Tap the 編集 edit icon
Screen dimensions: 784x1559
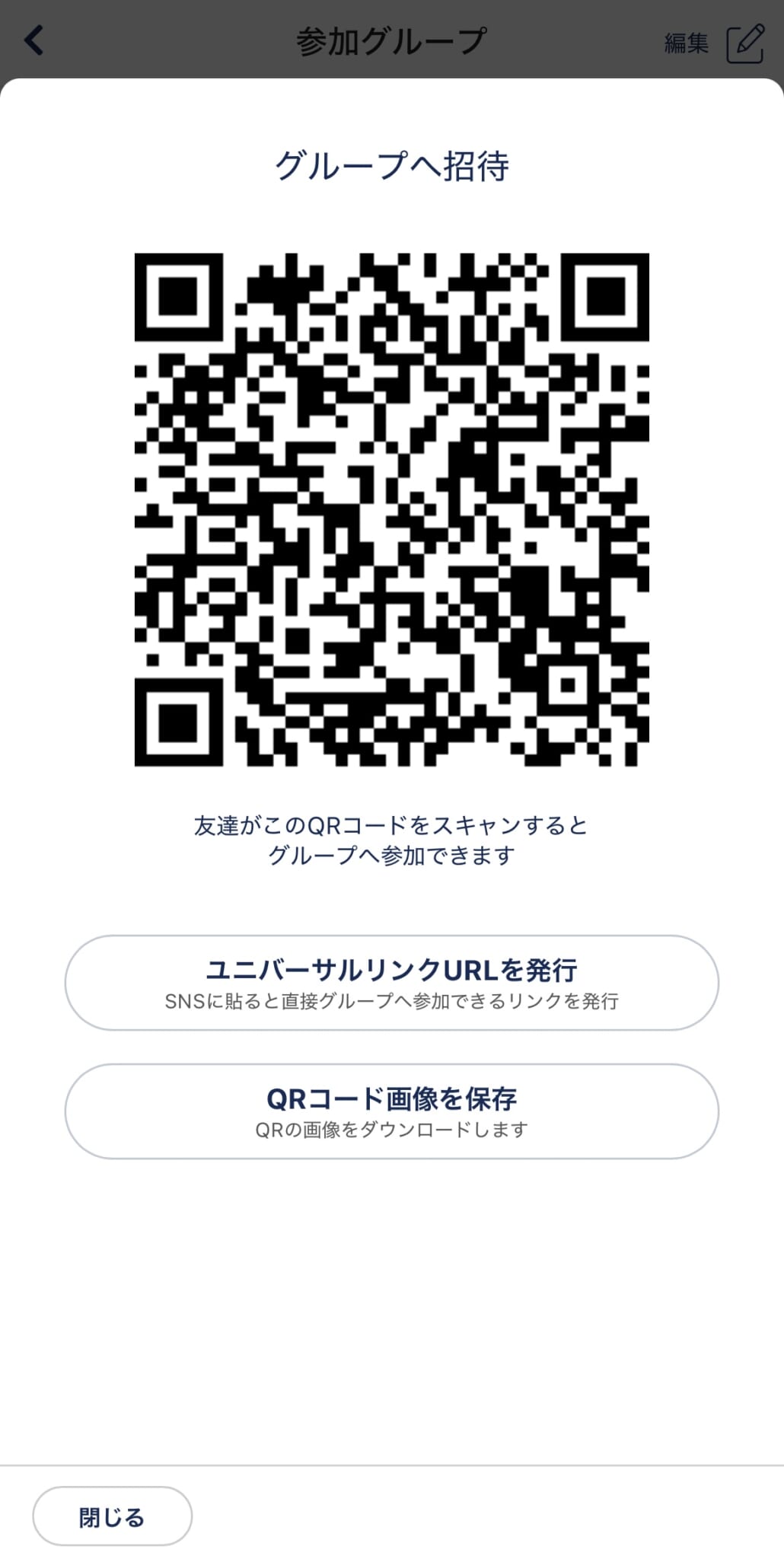click(744, 43)
